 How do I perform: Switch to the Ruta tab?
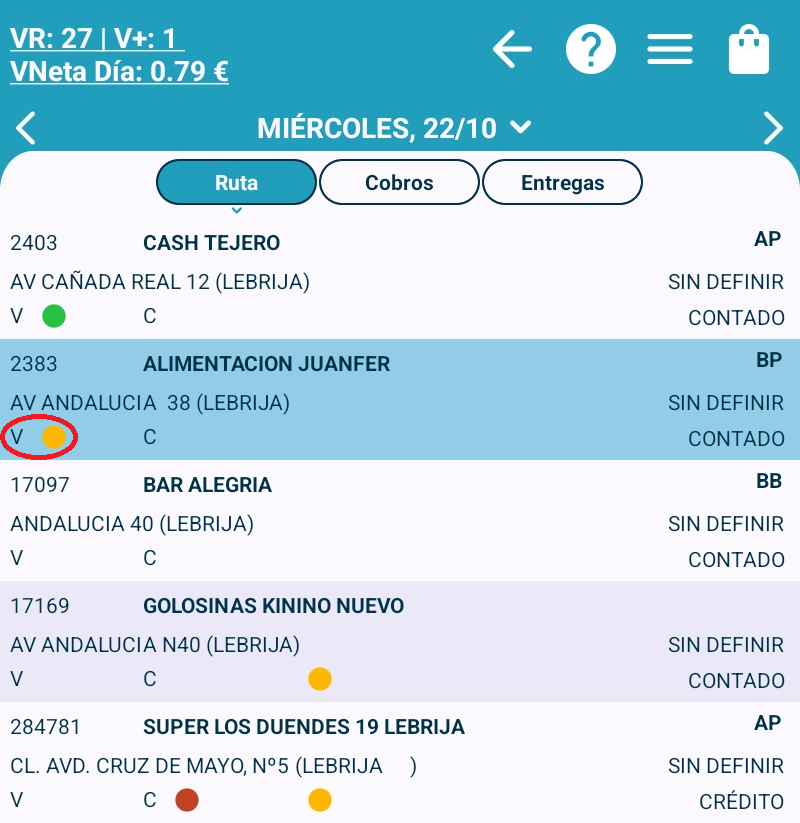(236, 183)
